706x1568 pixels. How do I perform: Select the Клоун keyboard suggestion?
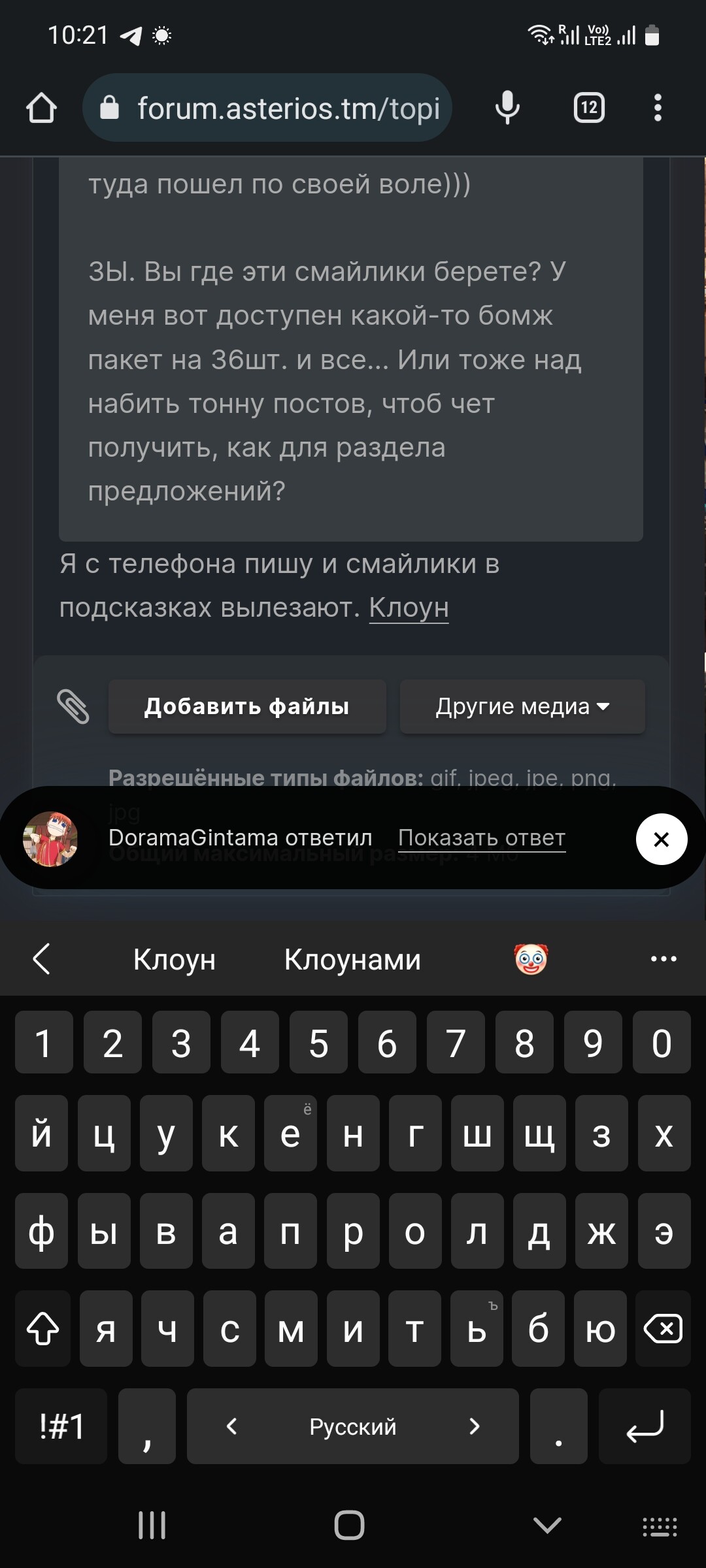coord(175,960)
